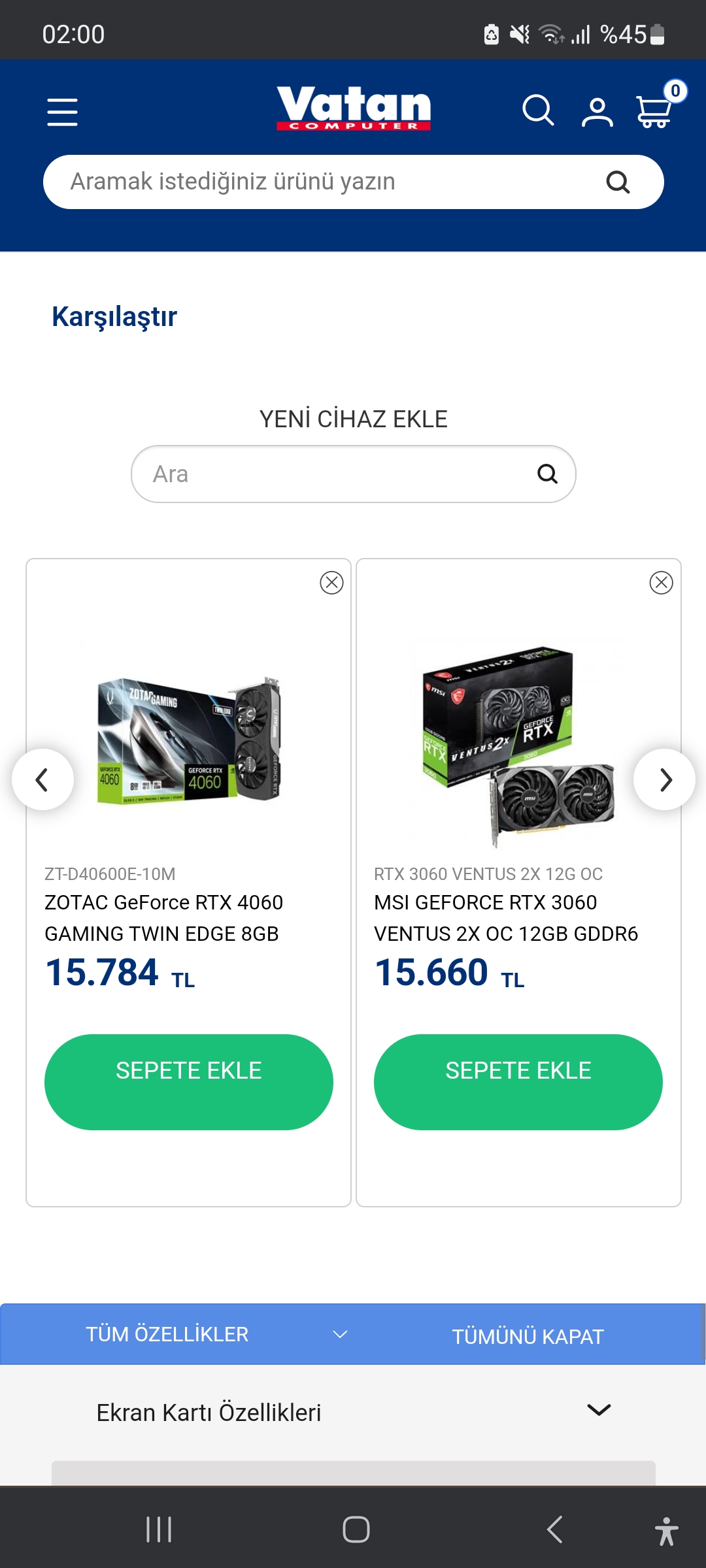Collapse the Ekran Kartı Özellikleri section
The width and height of the screenshot is (706, 1568).
point(599,1410)
